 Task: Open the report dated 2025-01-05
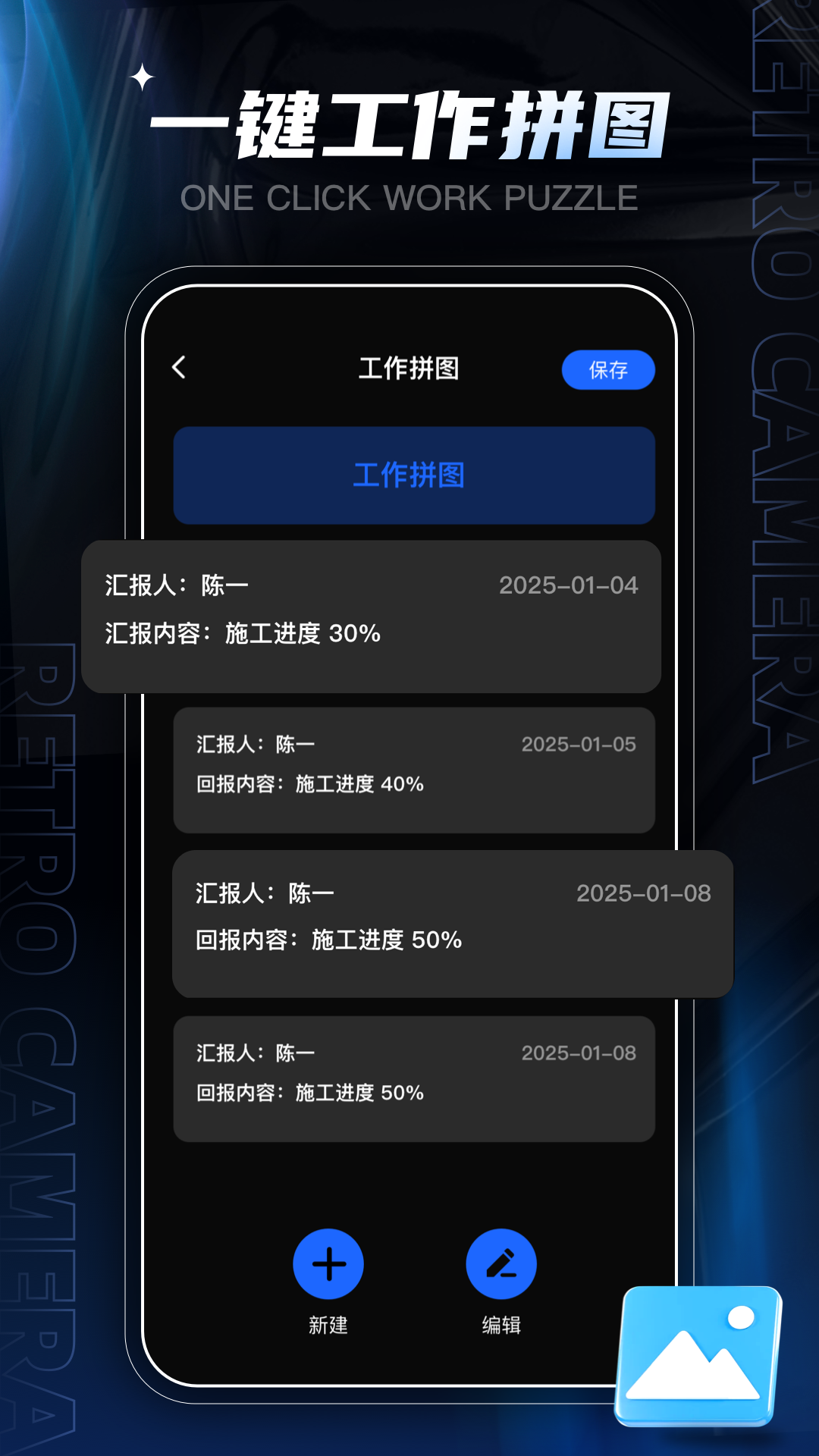(x=414, y=767)
